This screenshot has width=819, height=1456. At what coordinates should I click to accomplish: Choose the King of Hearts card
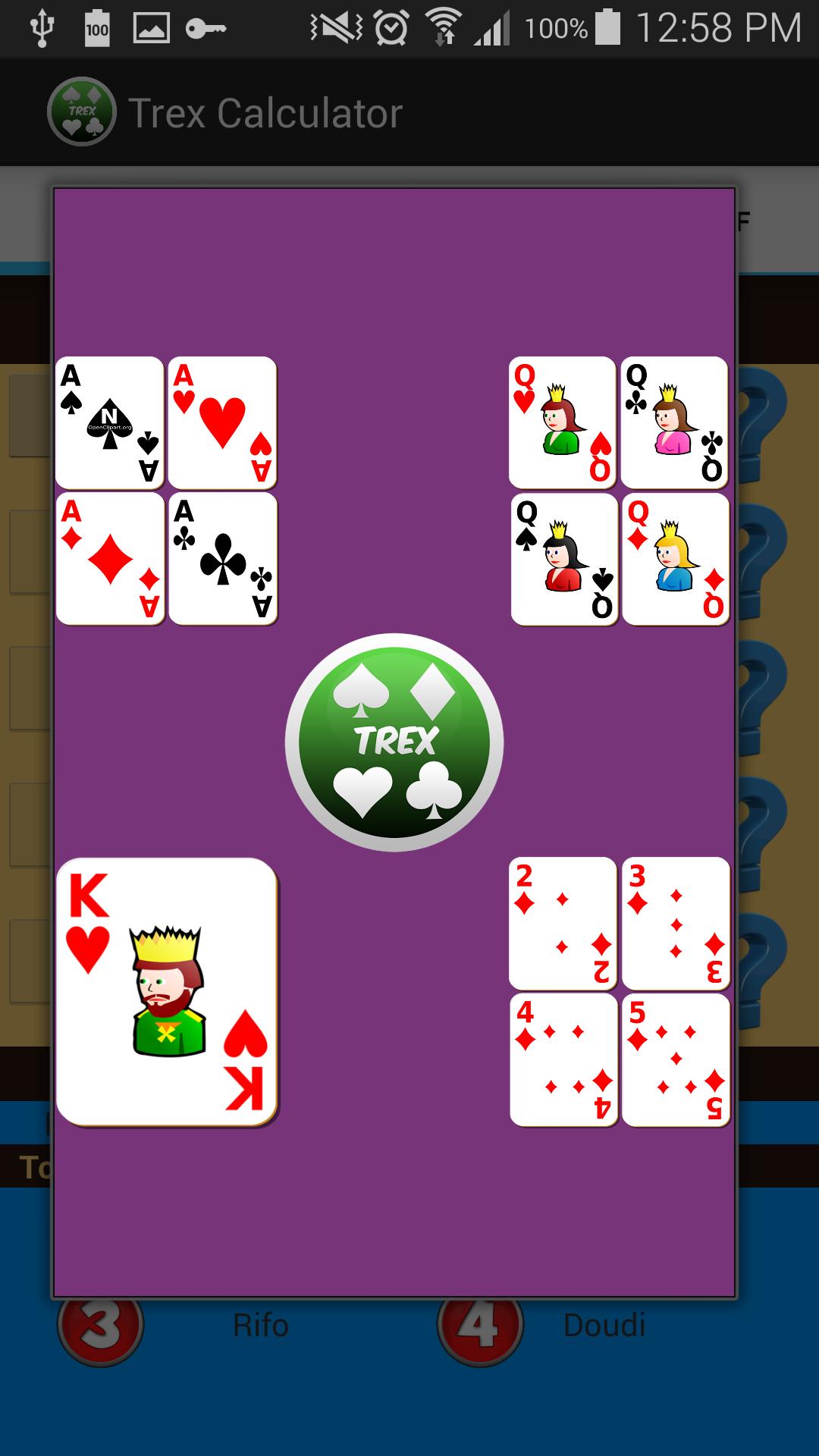point(167,991)
